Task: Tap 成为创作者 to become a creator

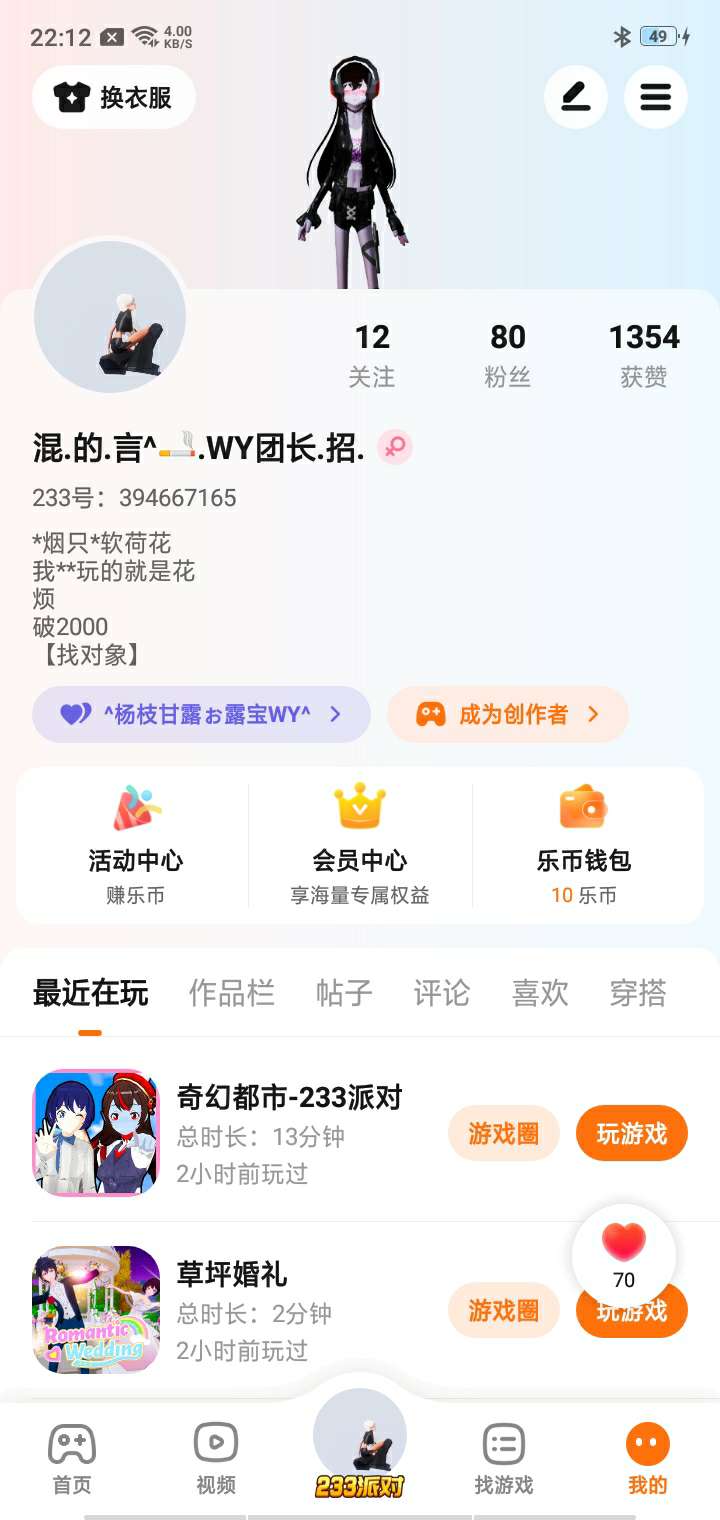Action: (x=508, y=714)
